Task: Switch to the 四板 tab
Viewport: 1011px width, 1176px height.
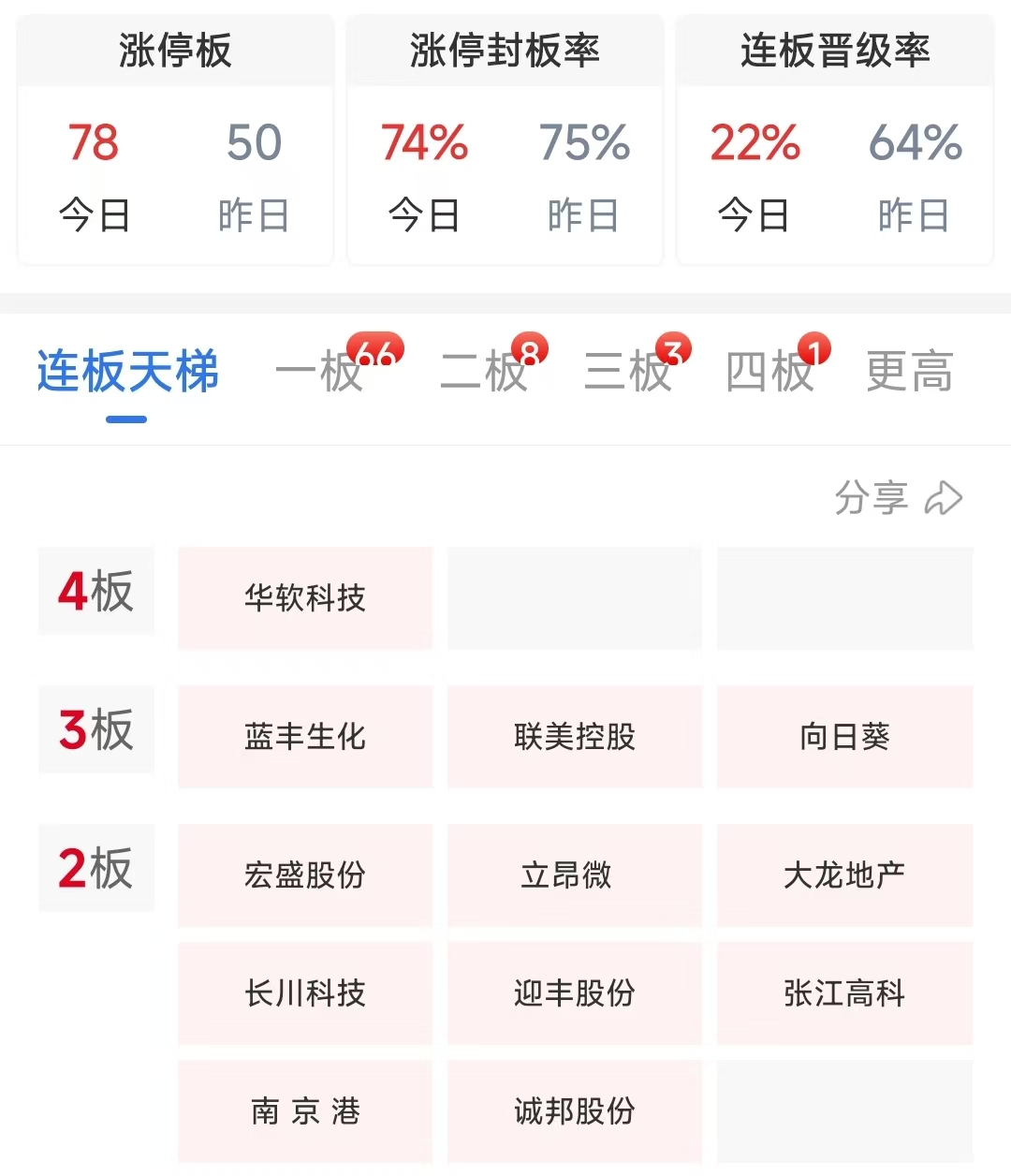Action: pyautogui.click(x=769, y=372)
